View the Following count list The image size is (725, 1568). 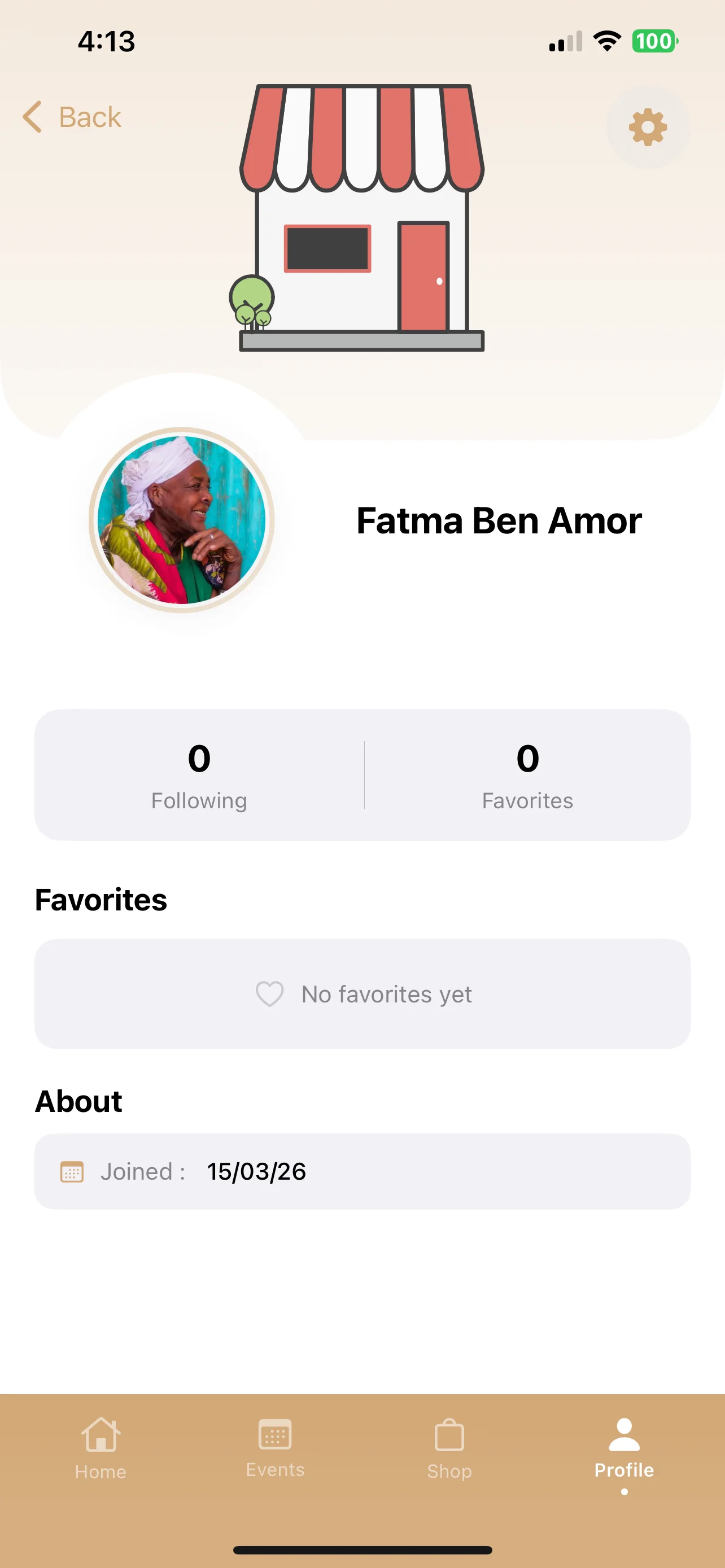199,775
